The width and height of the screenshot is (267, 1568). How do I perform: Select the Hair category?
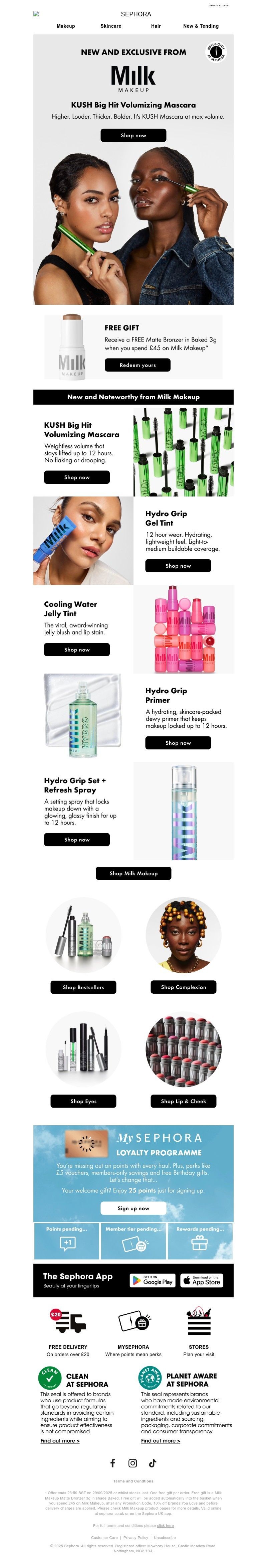click(156, 26)
